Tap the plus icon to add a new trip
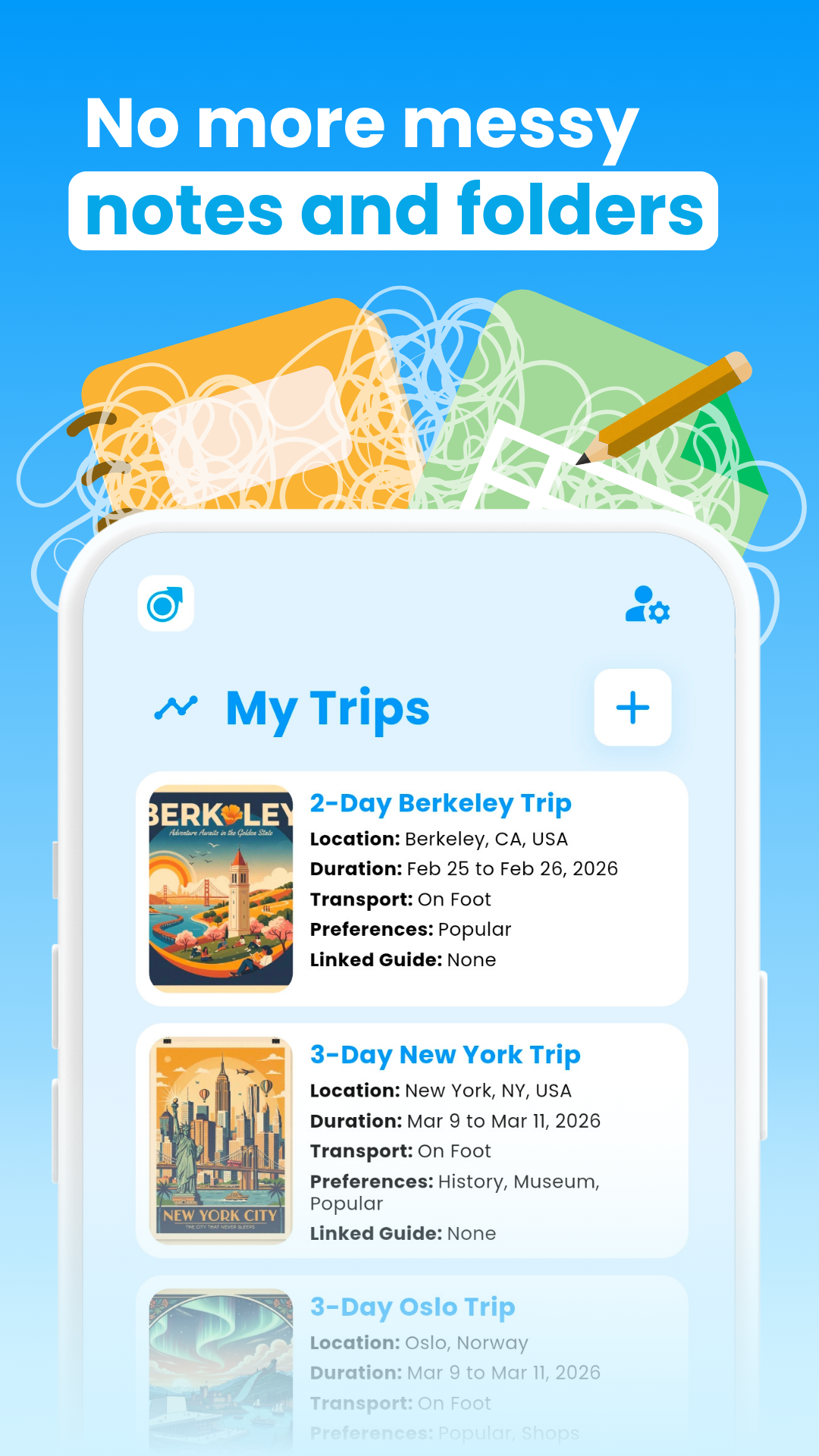Viewport: 819px width, 1456px height. tap(633, 708)
